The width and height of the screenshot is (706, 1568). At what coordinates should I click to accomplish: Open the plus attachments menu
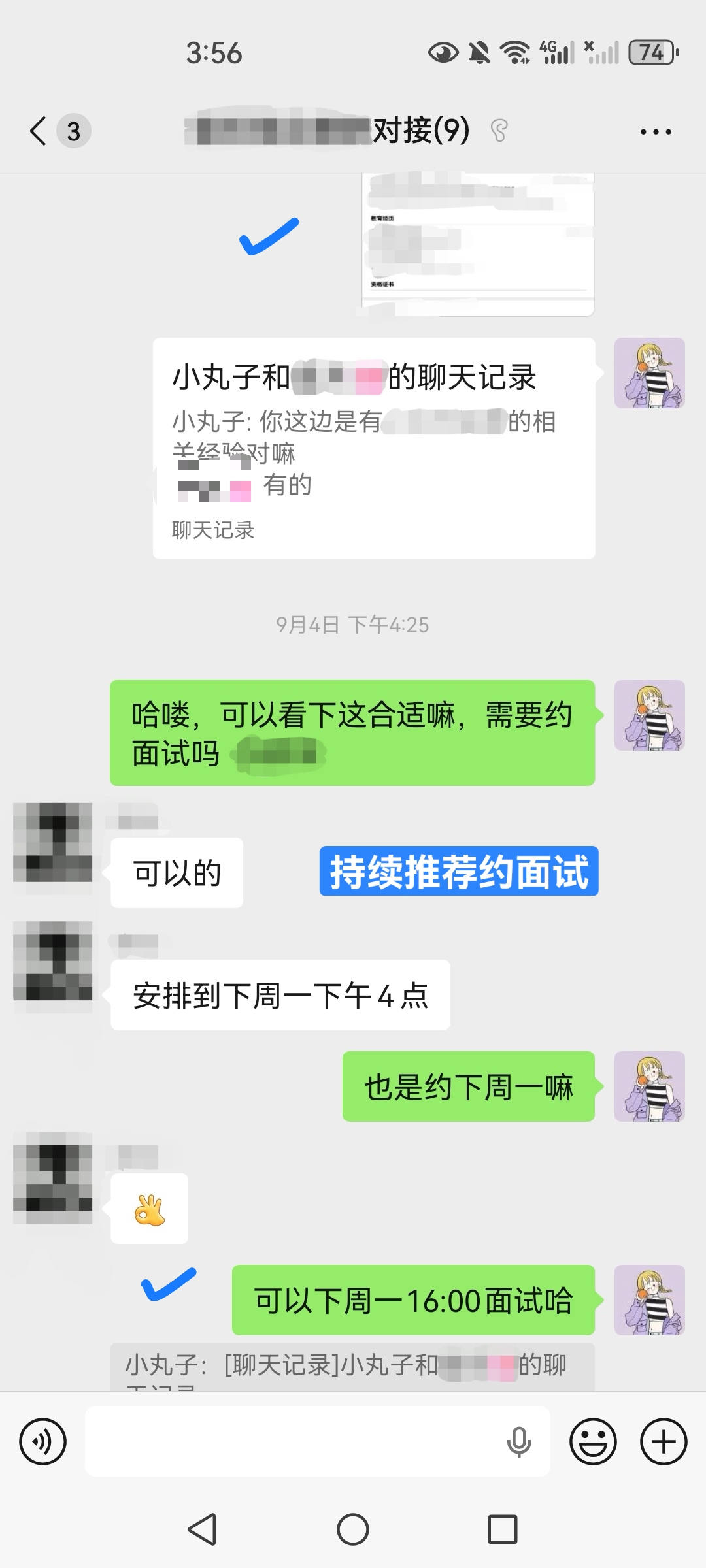[664, 1441]
